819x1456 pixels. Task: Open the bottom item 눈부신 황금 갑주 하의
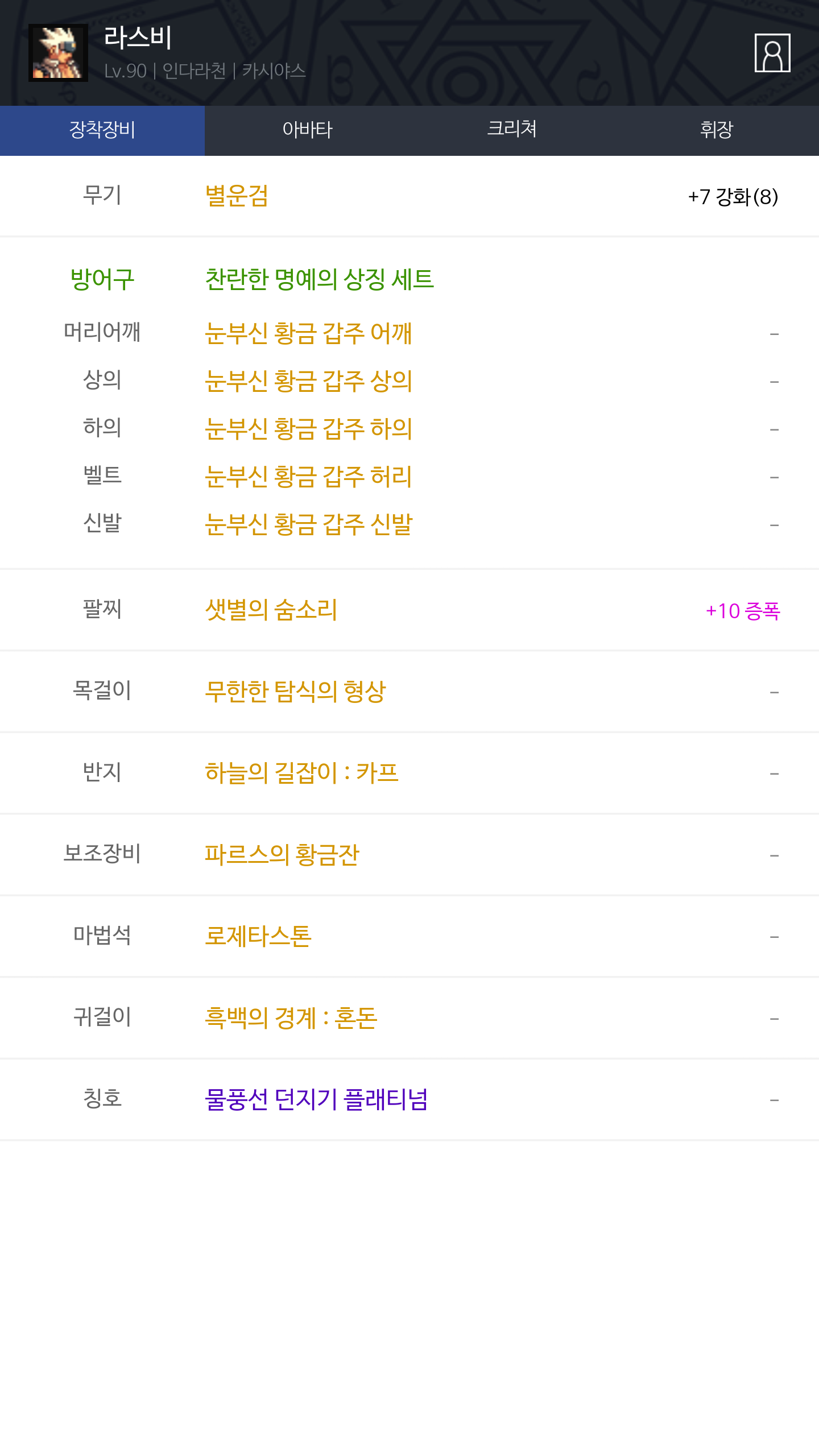coord(308,429)
